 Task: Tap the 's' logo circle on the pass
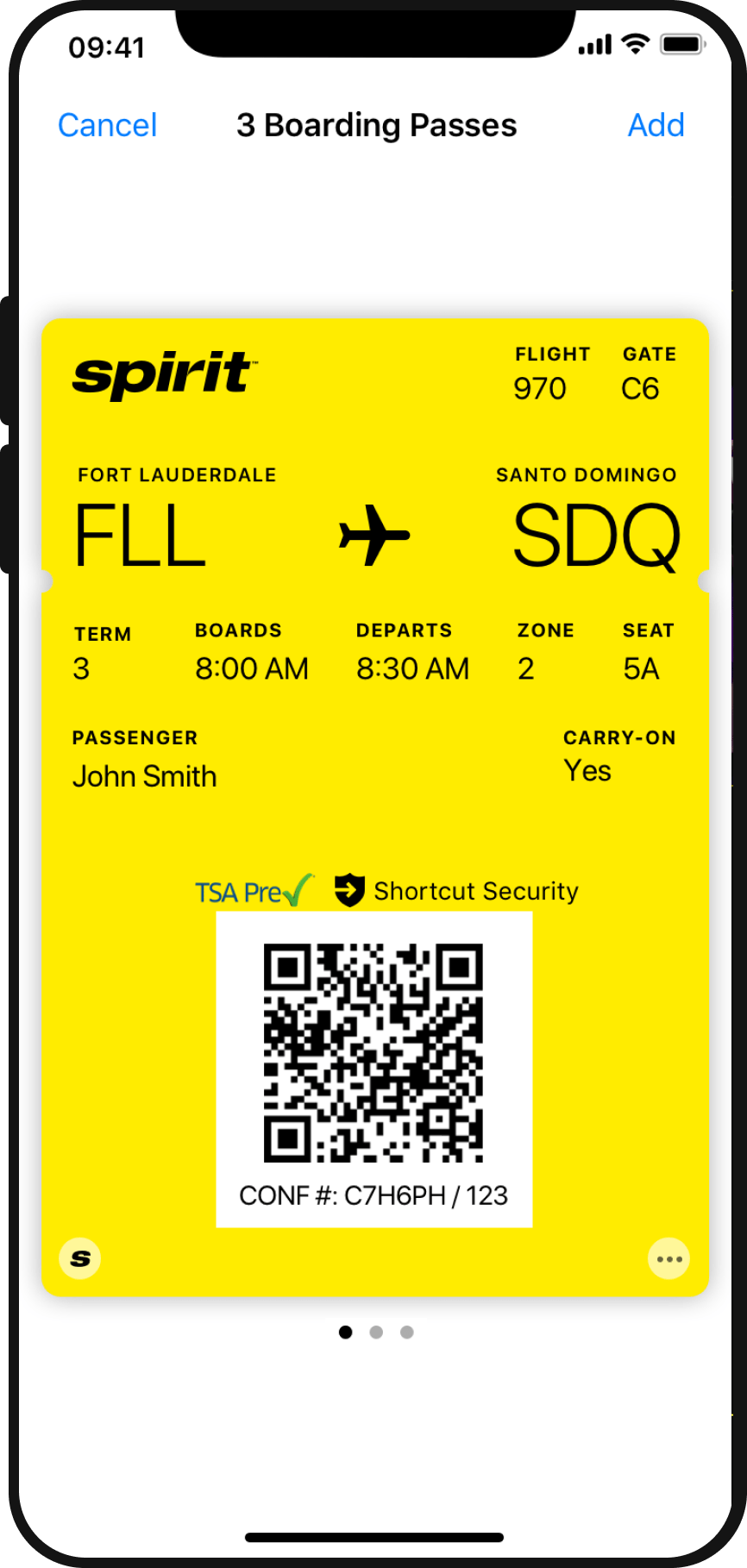click(x=79, y=1258)
